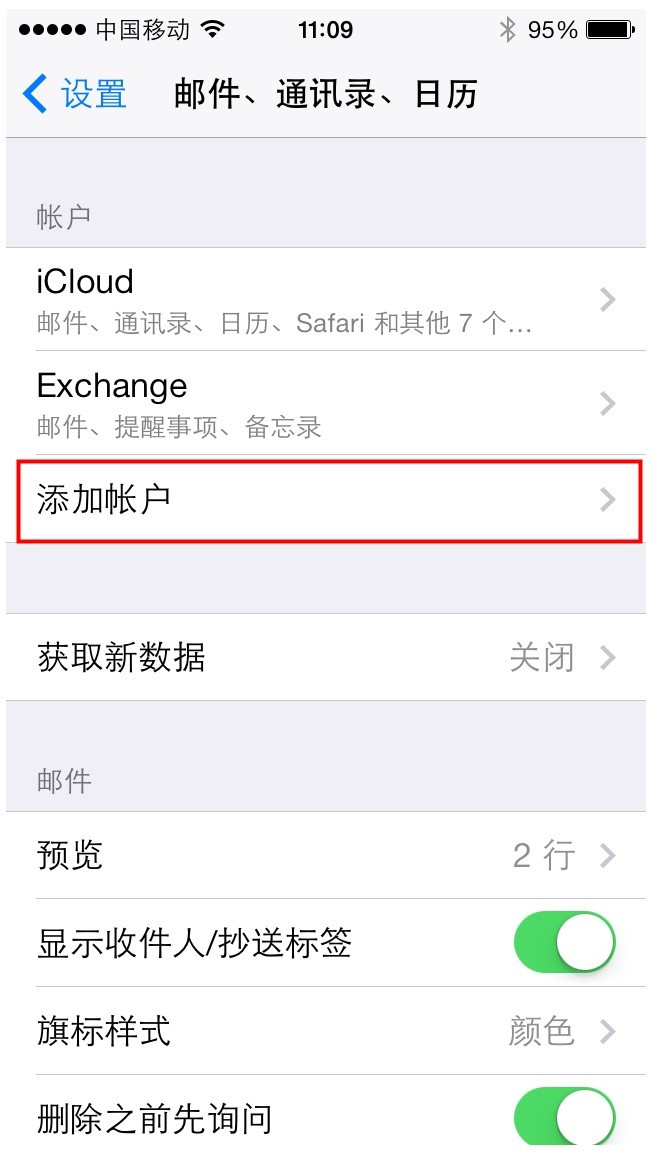Image resolution: width=654 pixels, height=1153 pixels.
Task: Open the Exchange account settings
Action: click(327, 403)
